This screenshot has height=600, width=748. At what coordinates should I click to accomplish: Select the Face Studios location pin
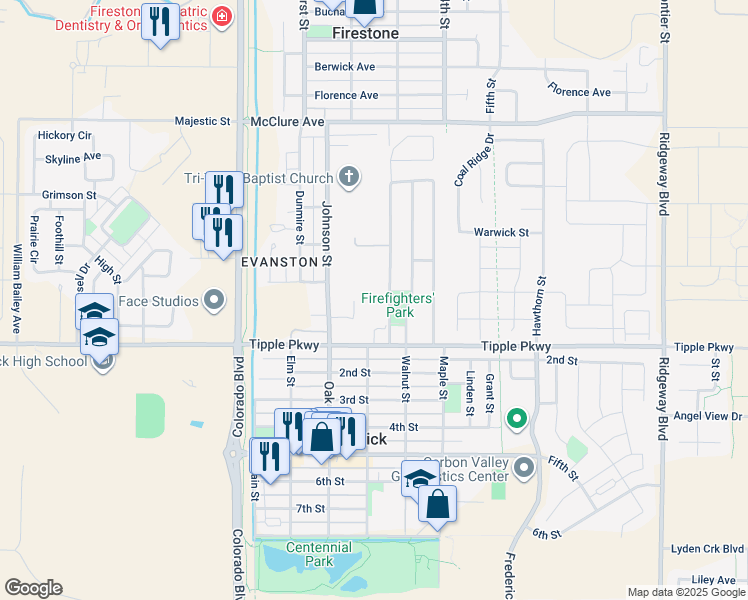[214, 301]
